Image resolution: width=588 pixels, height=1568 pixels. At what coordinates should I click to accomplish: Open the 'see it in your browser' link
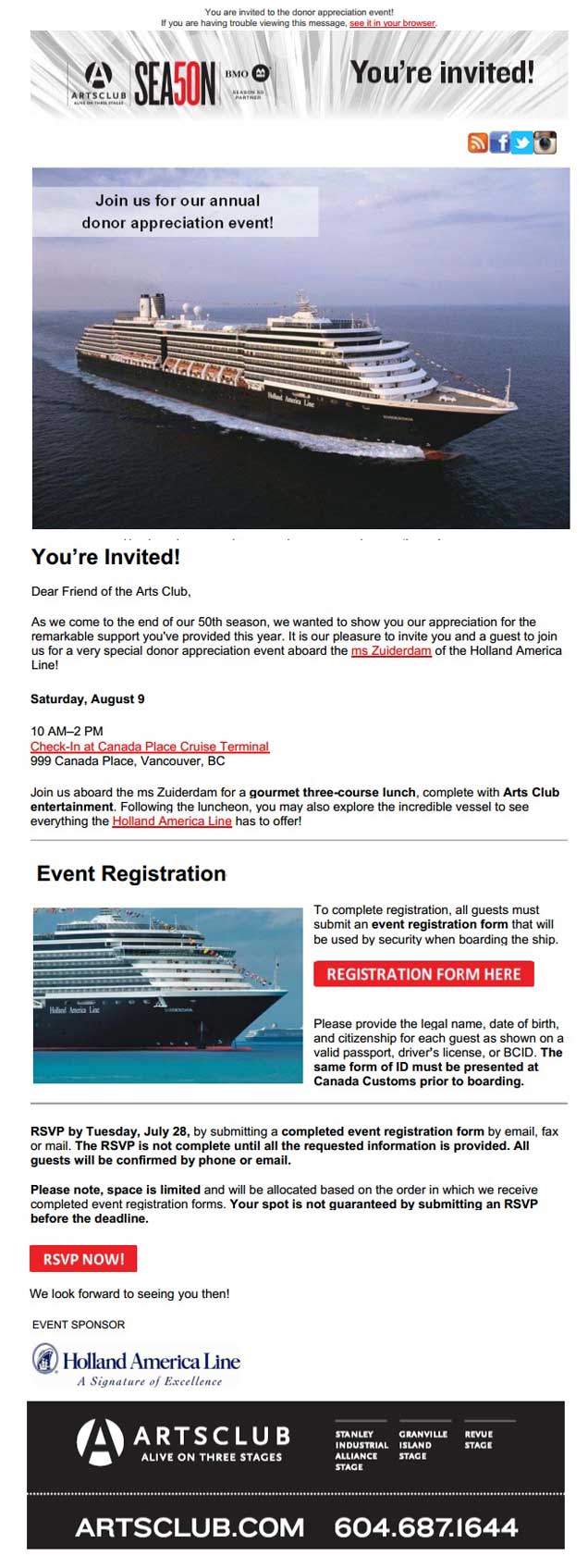(x=392, y=23)
